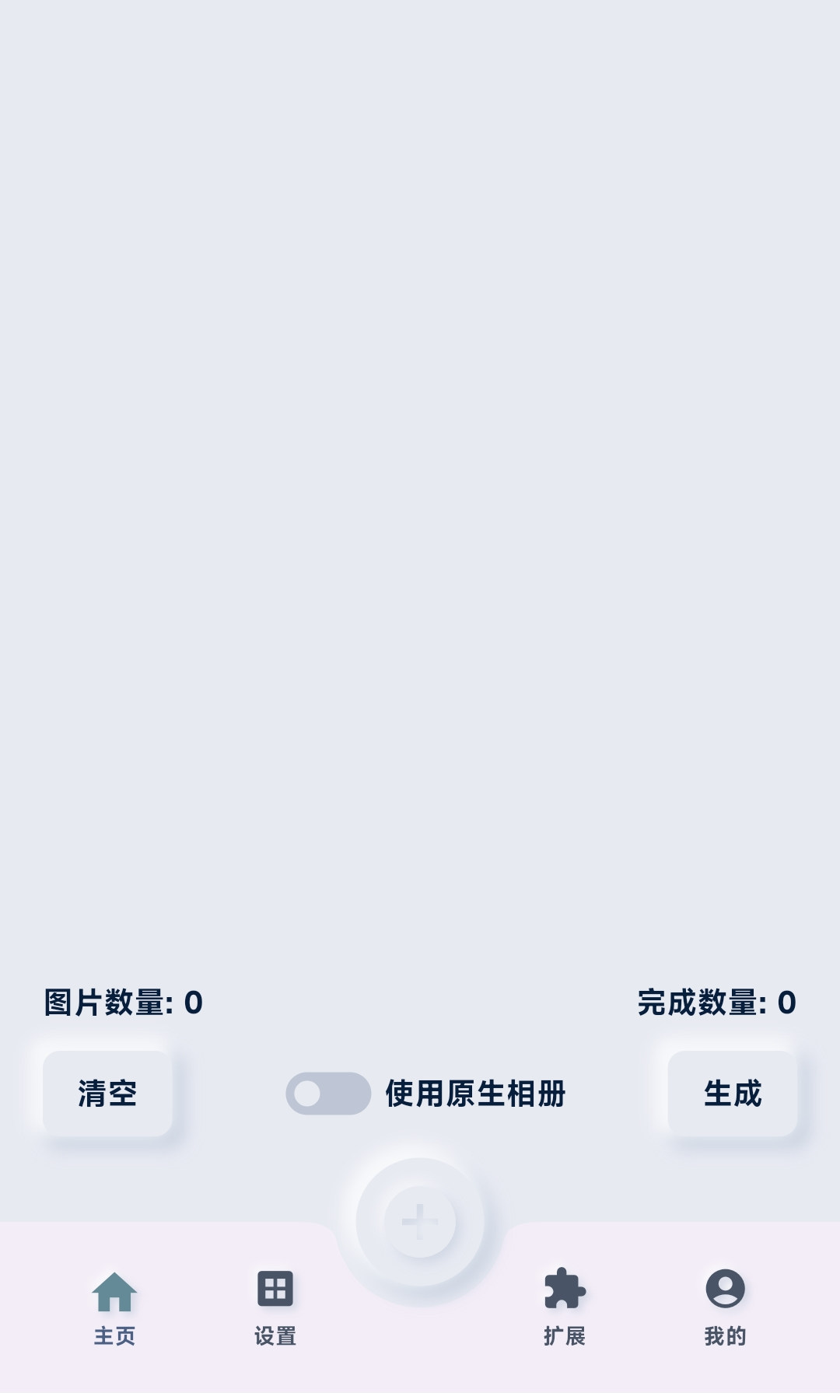Open the 设置 settings grid icon

[x=275, y=1287]
